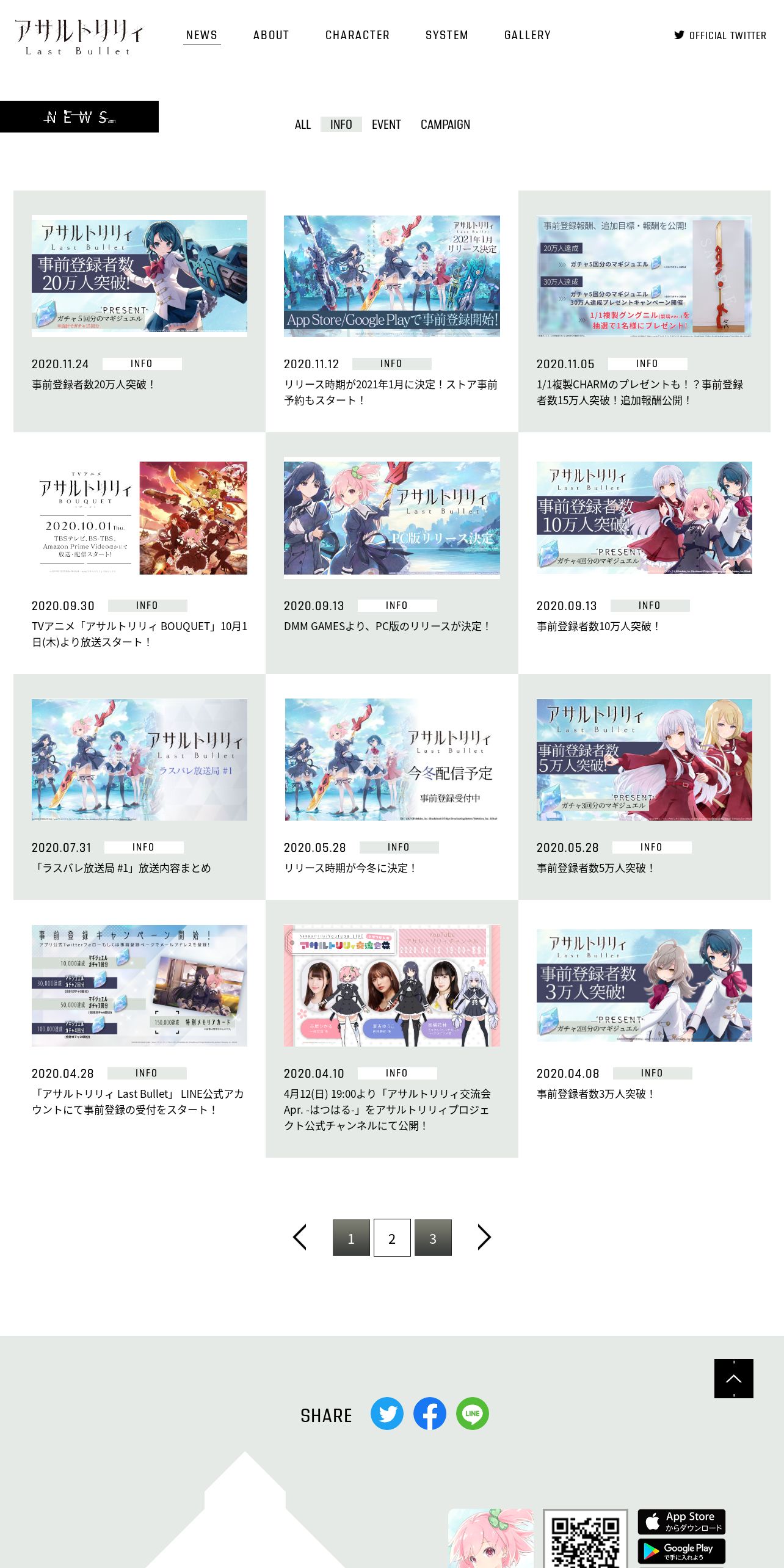Open the 2020.09.30 TV anime BOUQUET article
Image resolution: width=784 pixels, height=1568 pixels.
point(139,553)
